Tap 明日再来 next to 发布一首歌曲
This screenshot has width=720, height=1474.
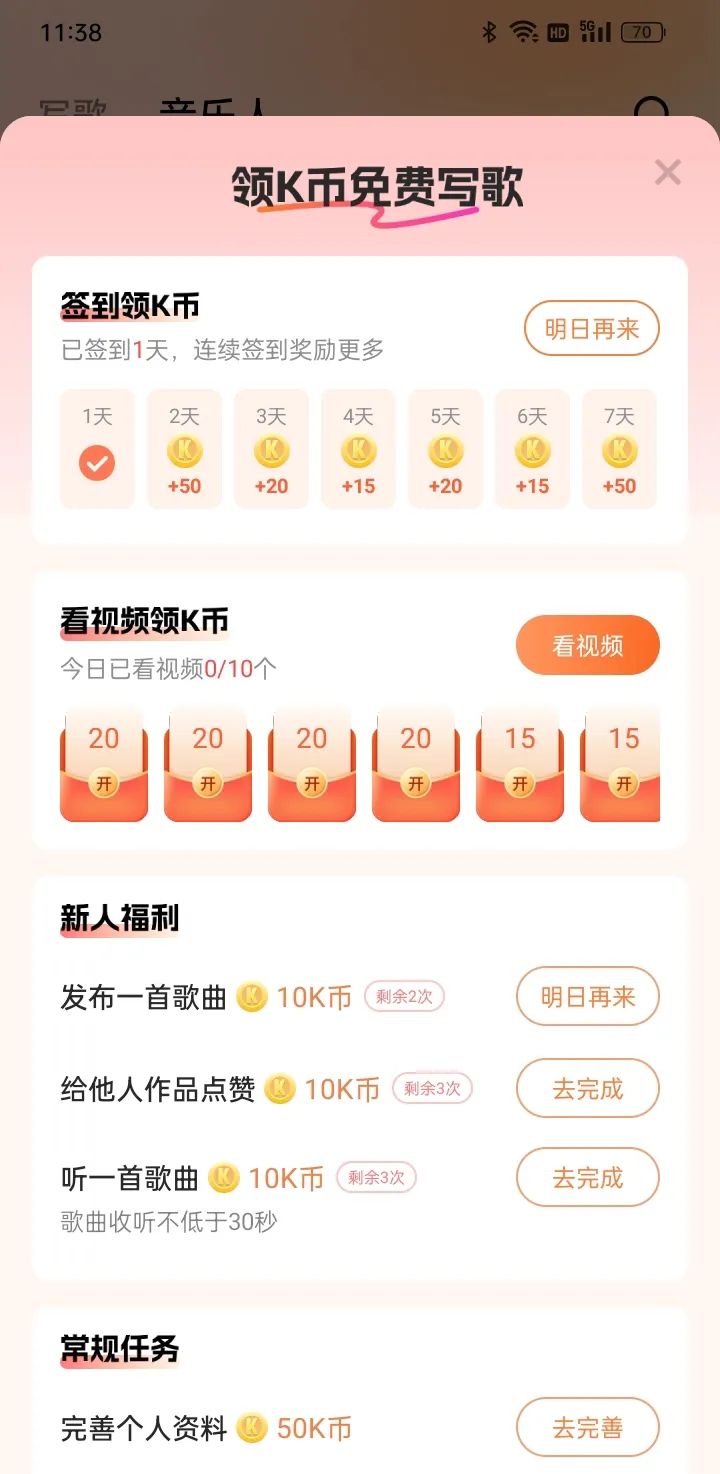click(588, 996)
